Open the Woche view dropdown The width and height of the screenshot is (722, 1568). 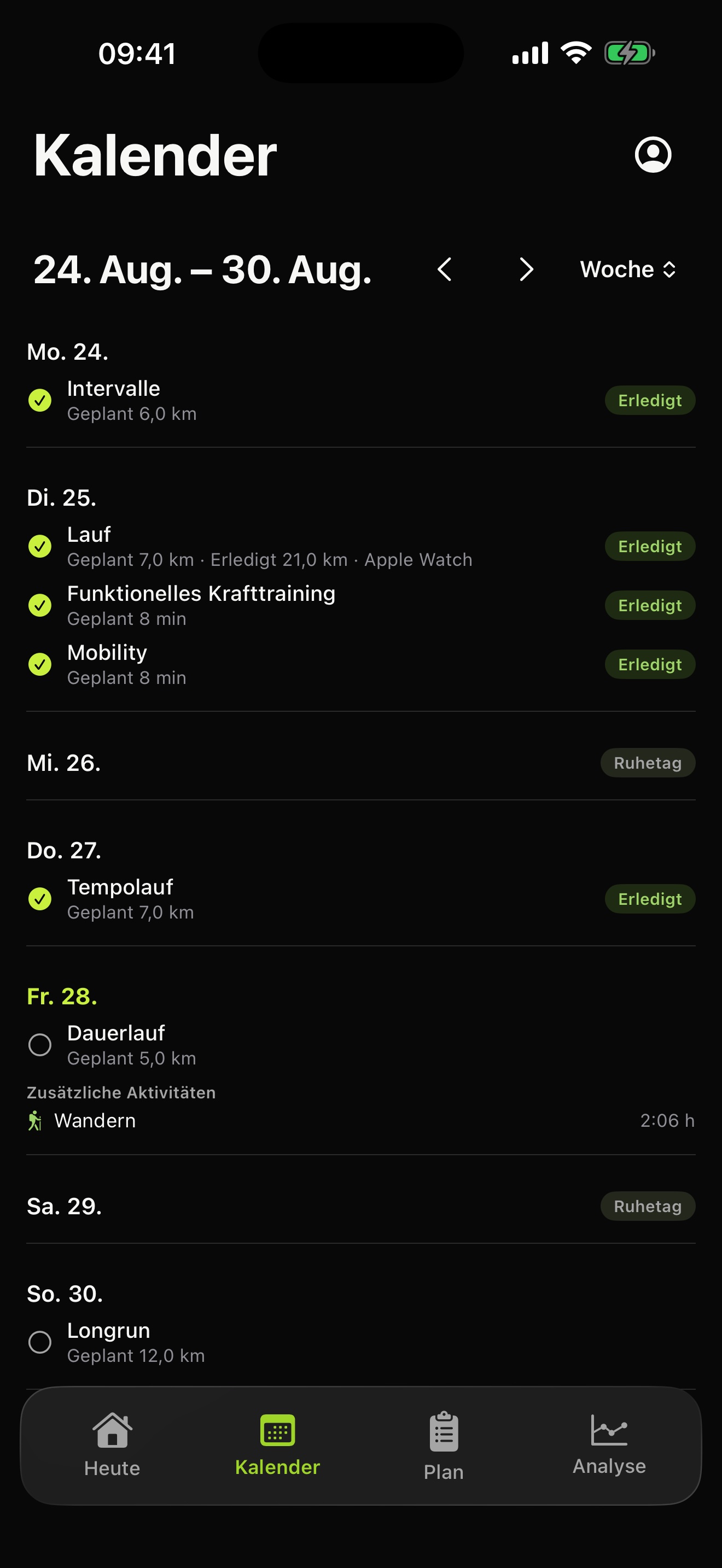click(x=627, y=270)
